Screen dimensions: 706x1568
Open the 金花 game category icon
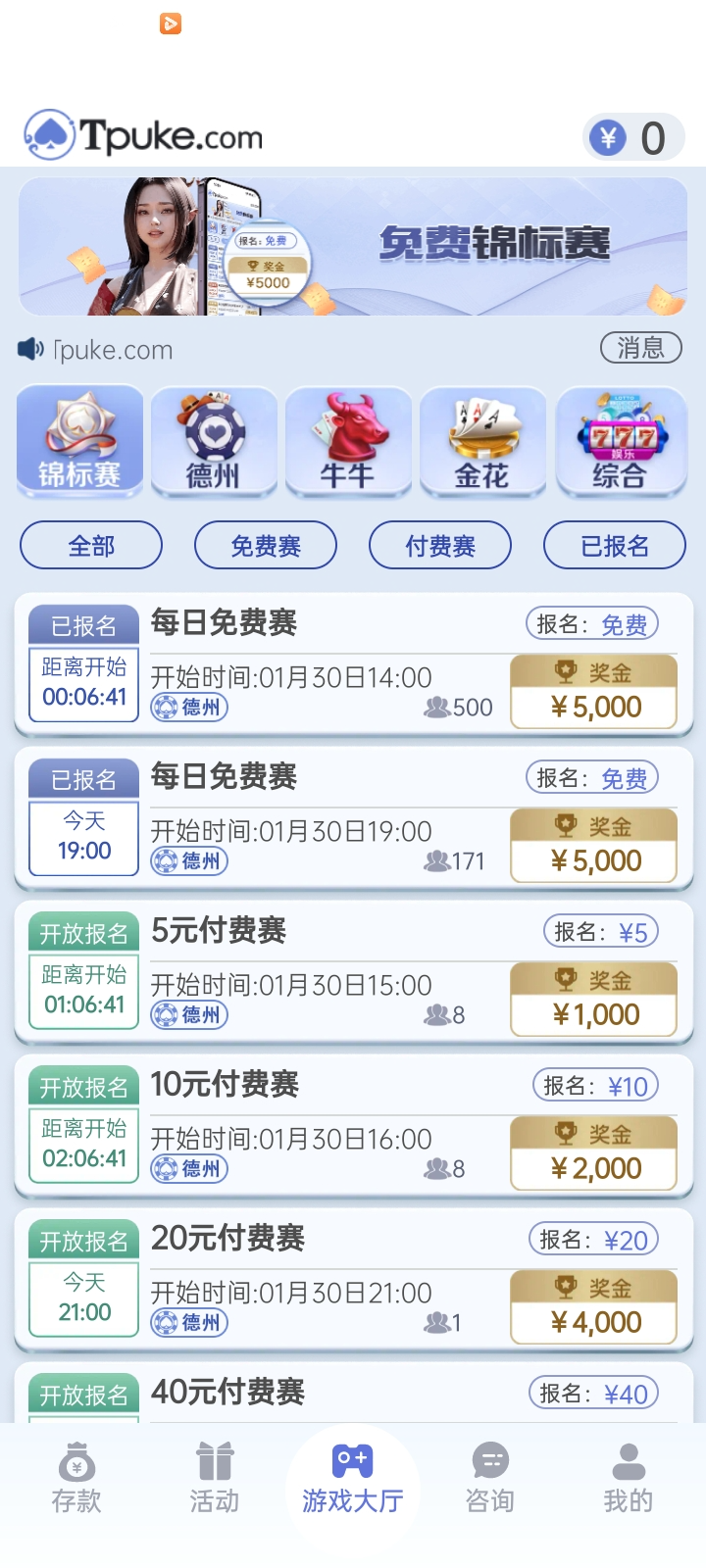tap(482, 441)
